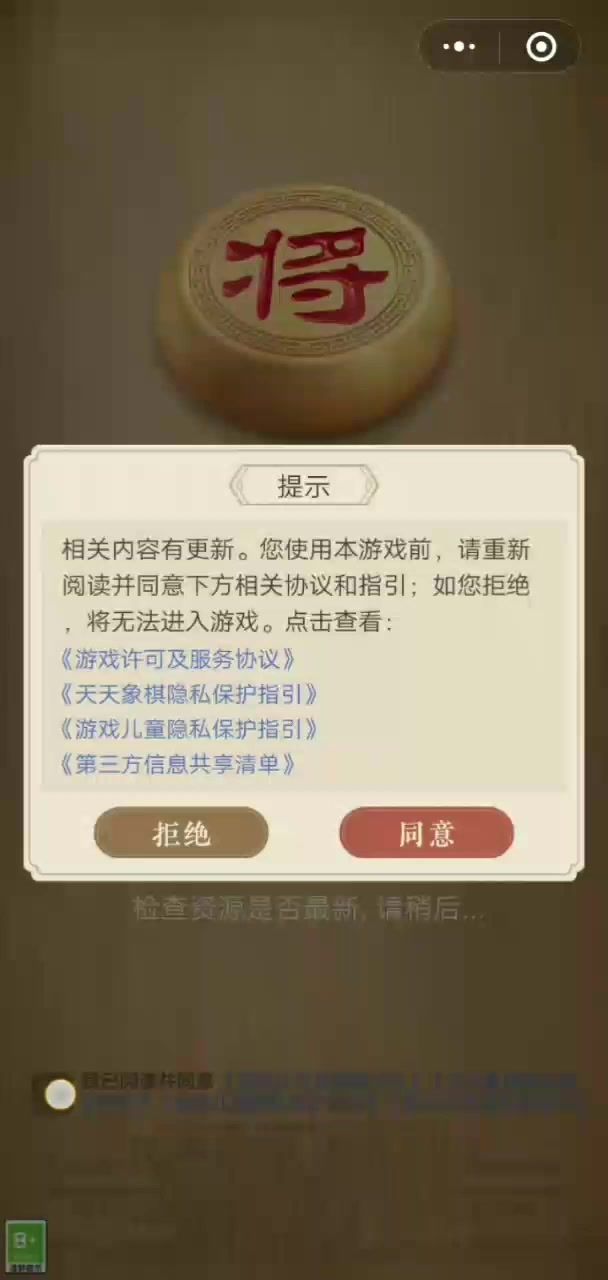Read 《游戏儿童隐私保护指引》
Screen dimensions: 608x1280
(x=190, y=730)
